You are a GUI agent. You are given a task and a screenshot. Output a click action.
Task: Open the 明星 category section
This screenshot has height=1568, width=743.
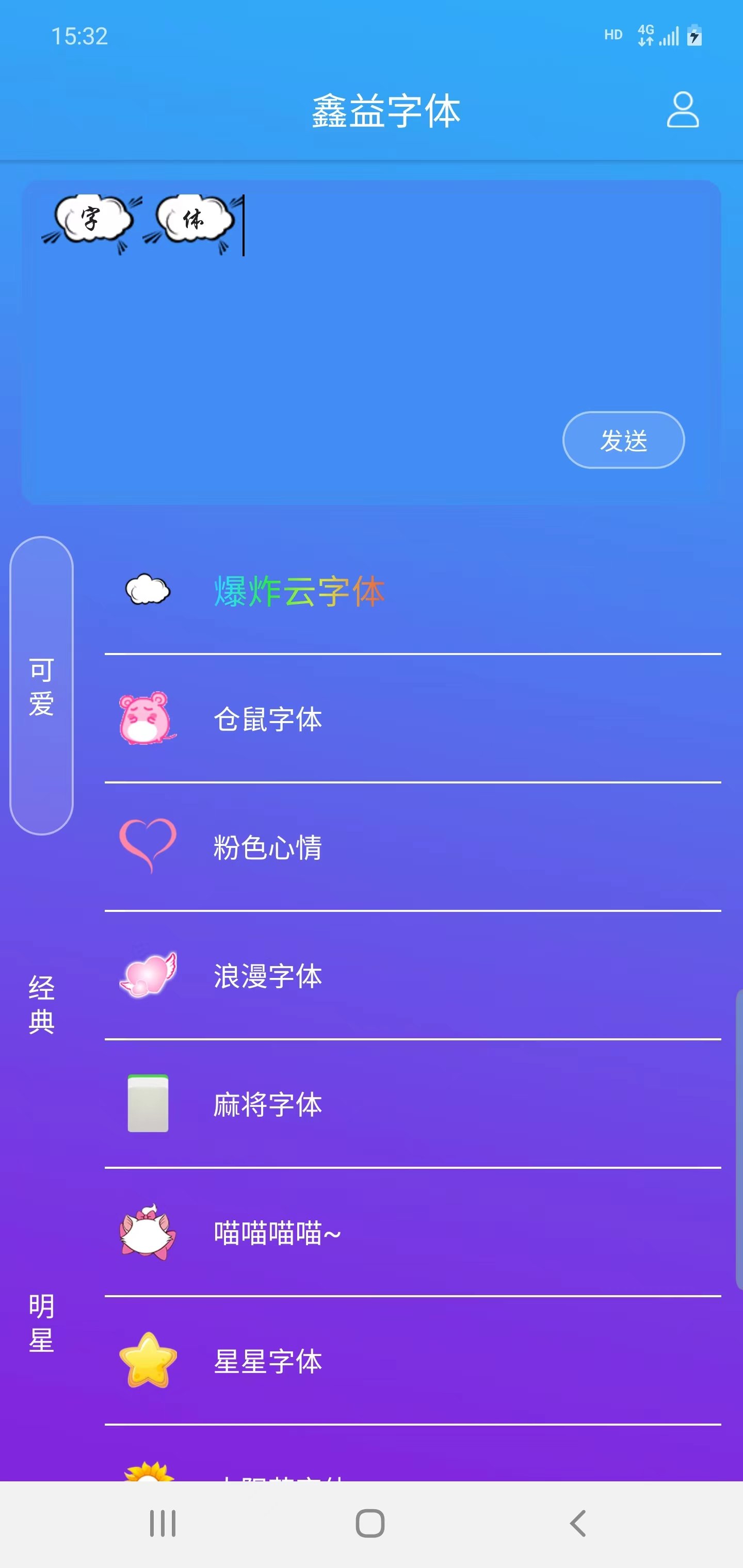point(40,1321)
